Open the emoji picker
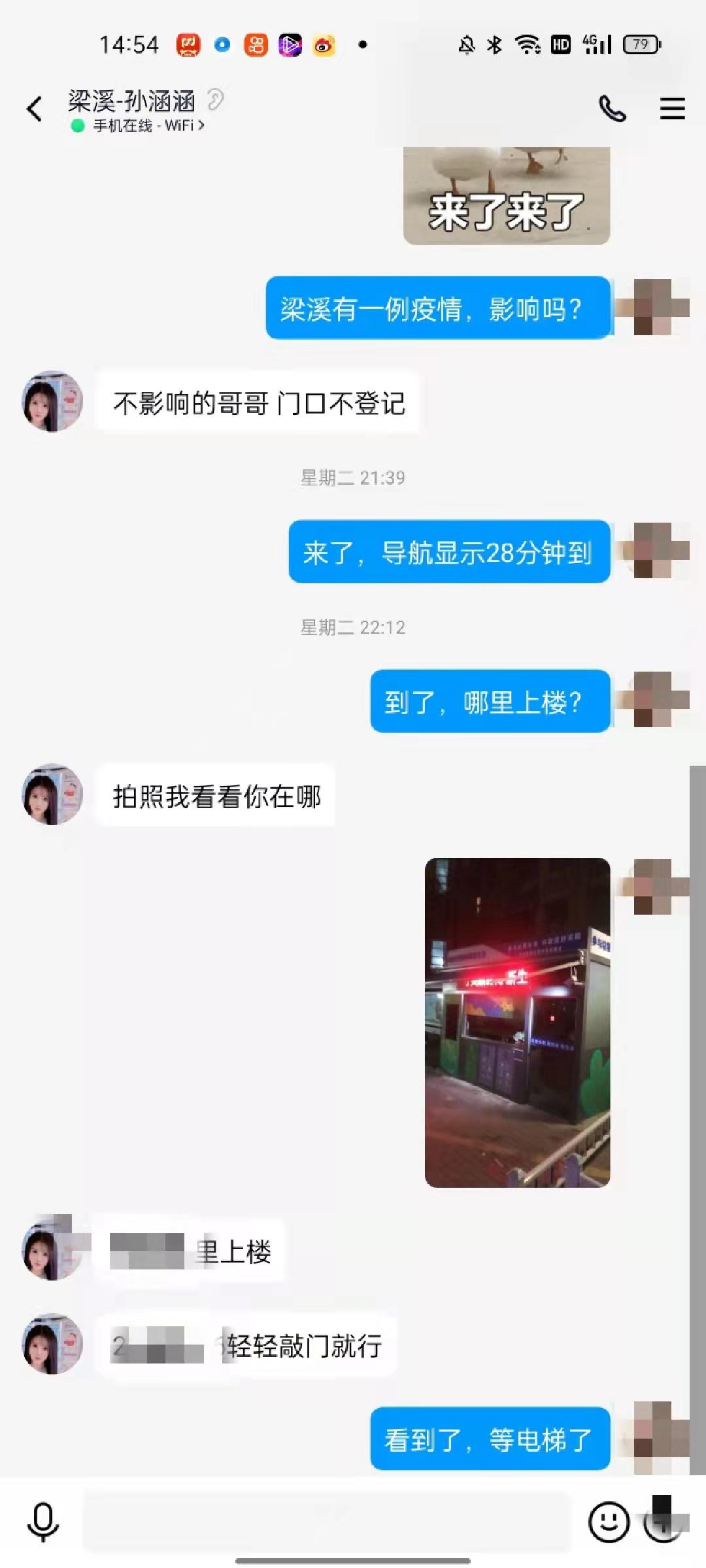 tap(609, 1521)
